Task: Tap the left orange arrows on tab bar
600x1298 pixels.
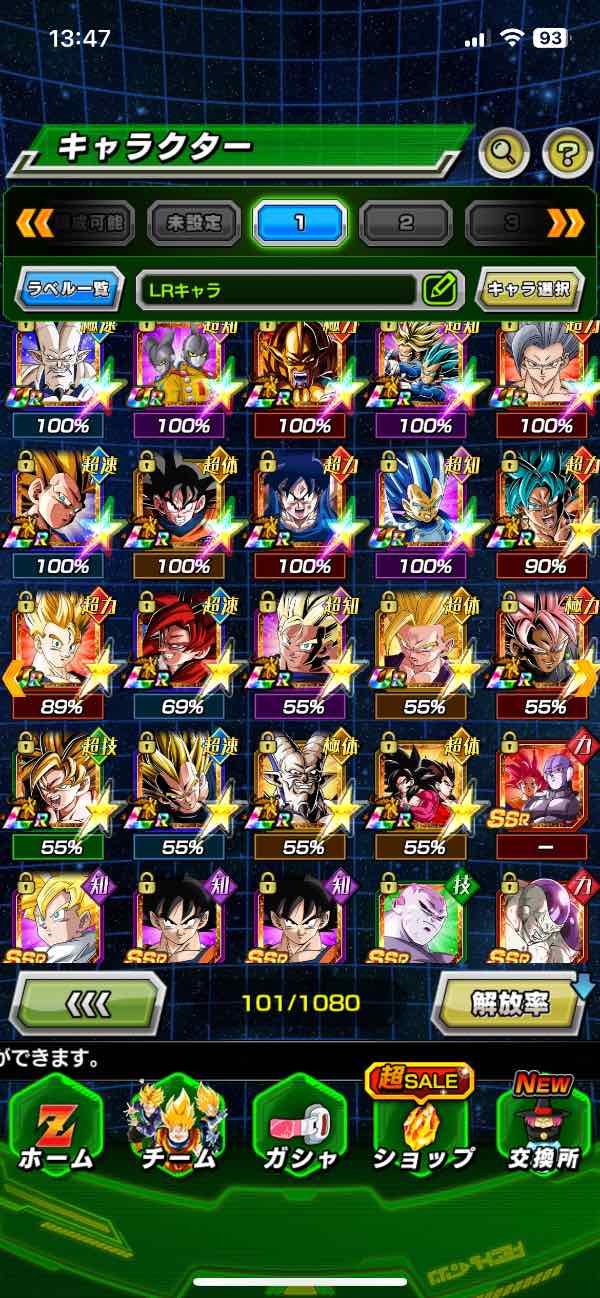Action: coord(35,223)
